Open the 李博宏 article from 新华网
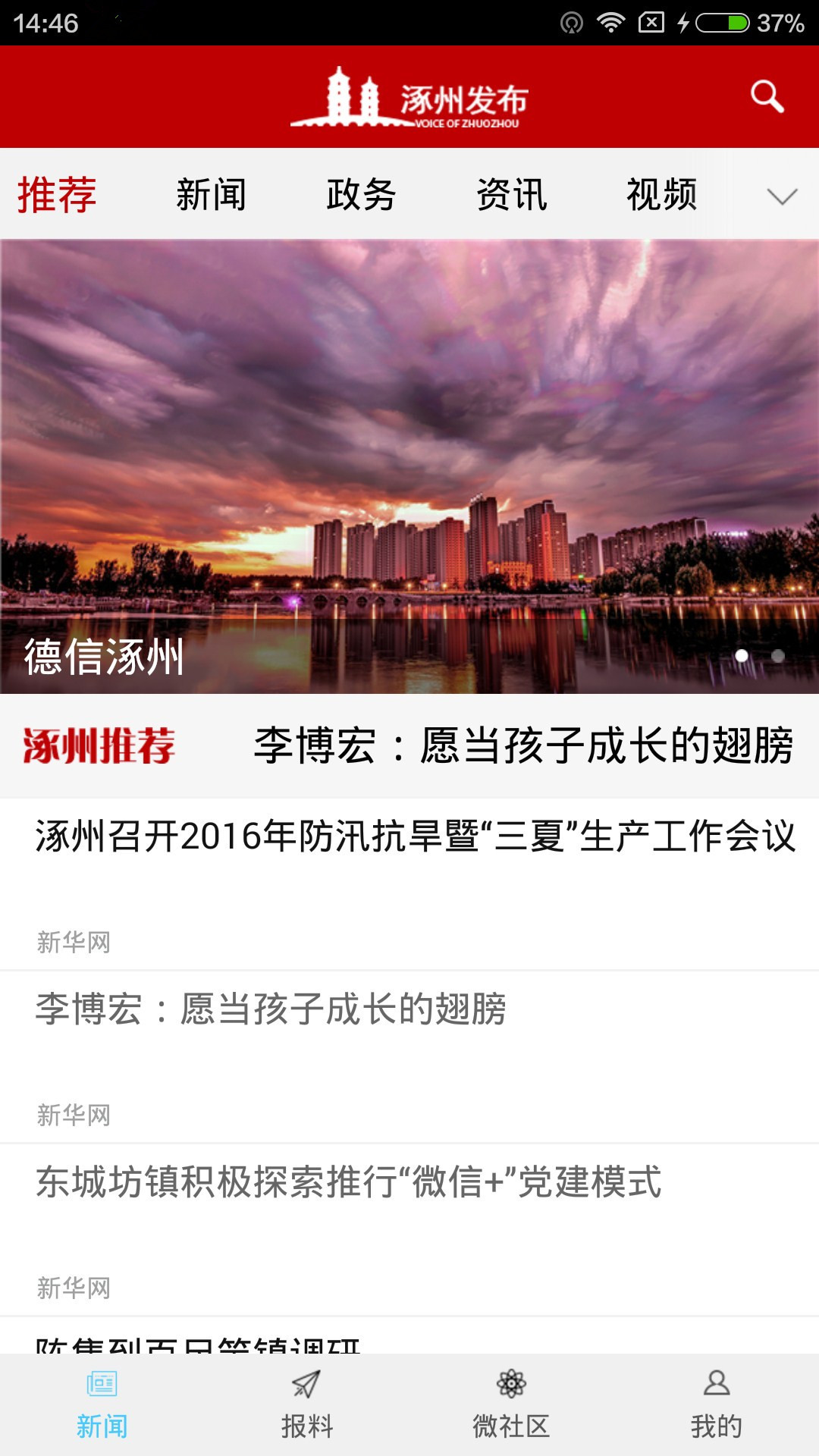This screenshot has height=1456, width=819. pos(271,1010)
